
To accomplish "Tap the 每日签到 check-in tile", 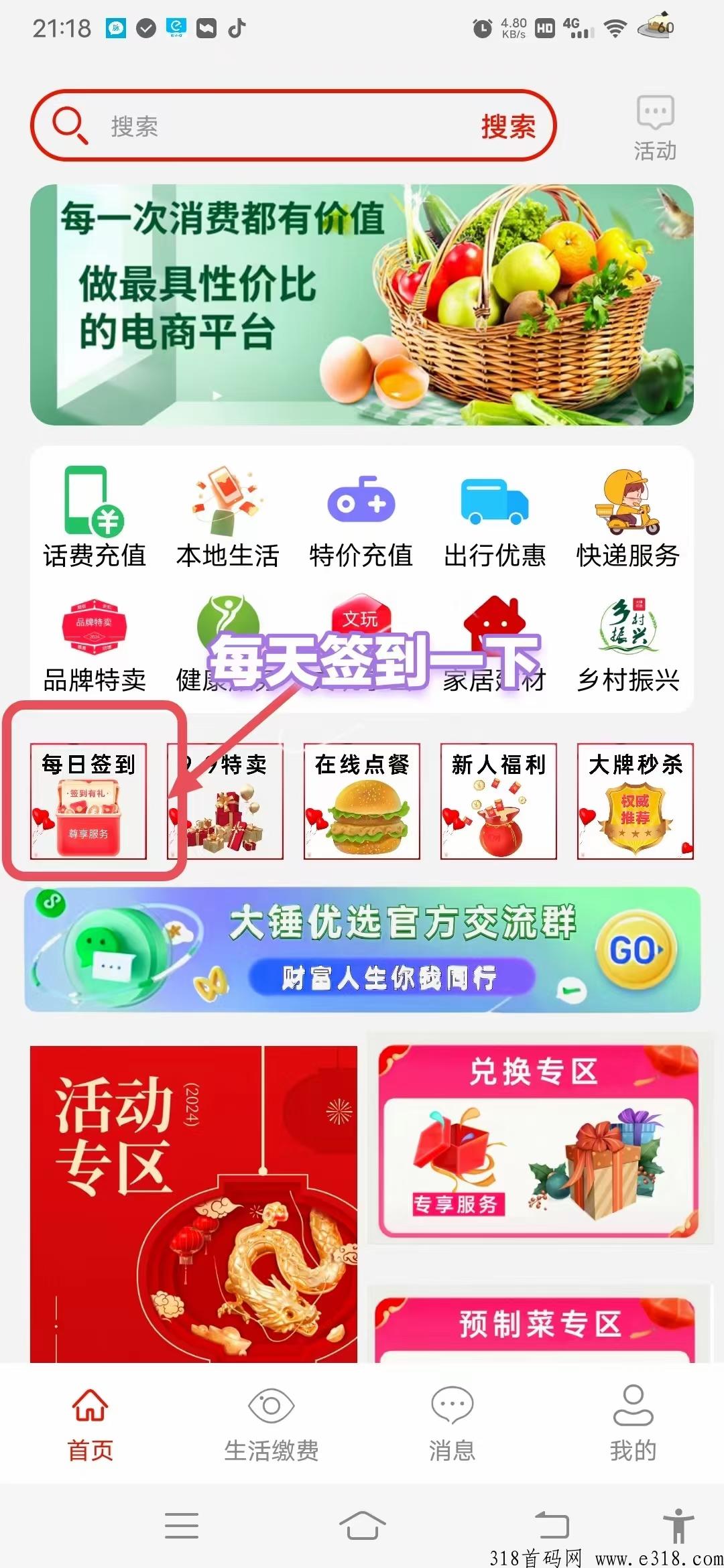I will (x=88, y=801).
